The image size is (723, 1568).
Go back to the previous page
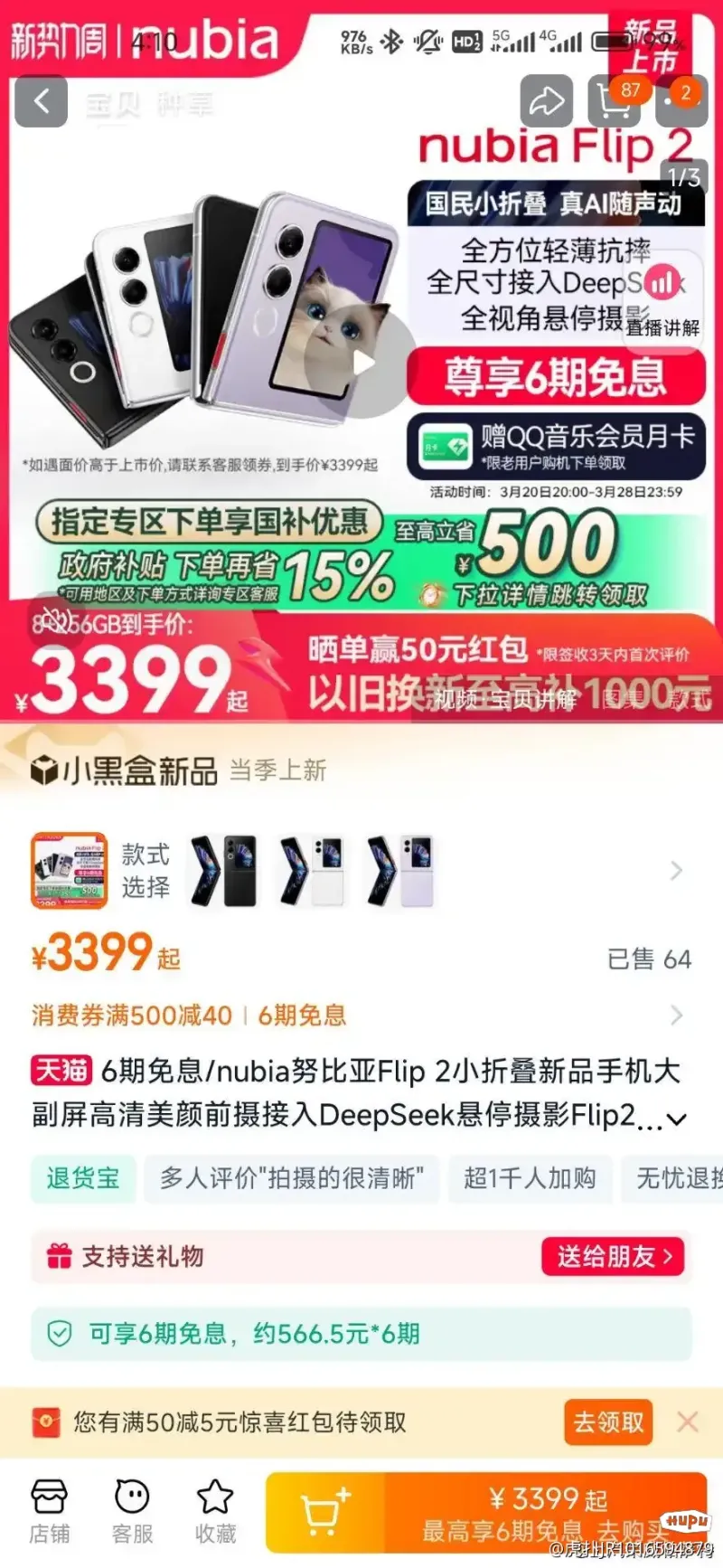[x=41, y=101]
